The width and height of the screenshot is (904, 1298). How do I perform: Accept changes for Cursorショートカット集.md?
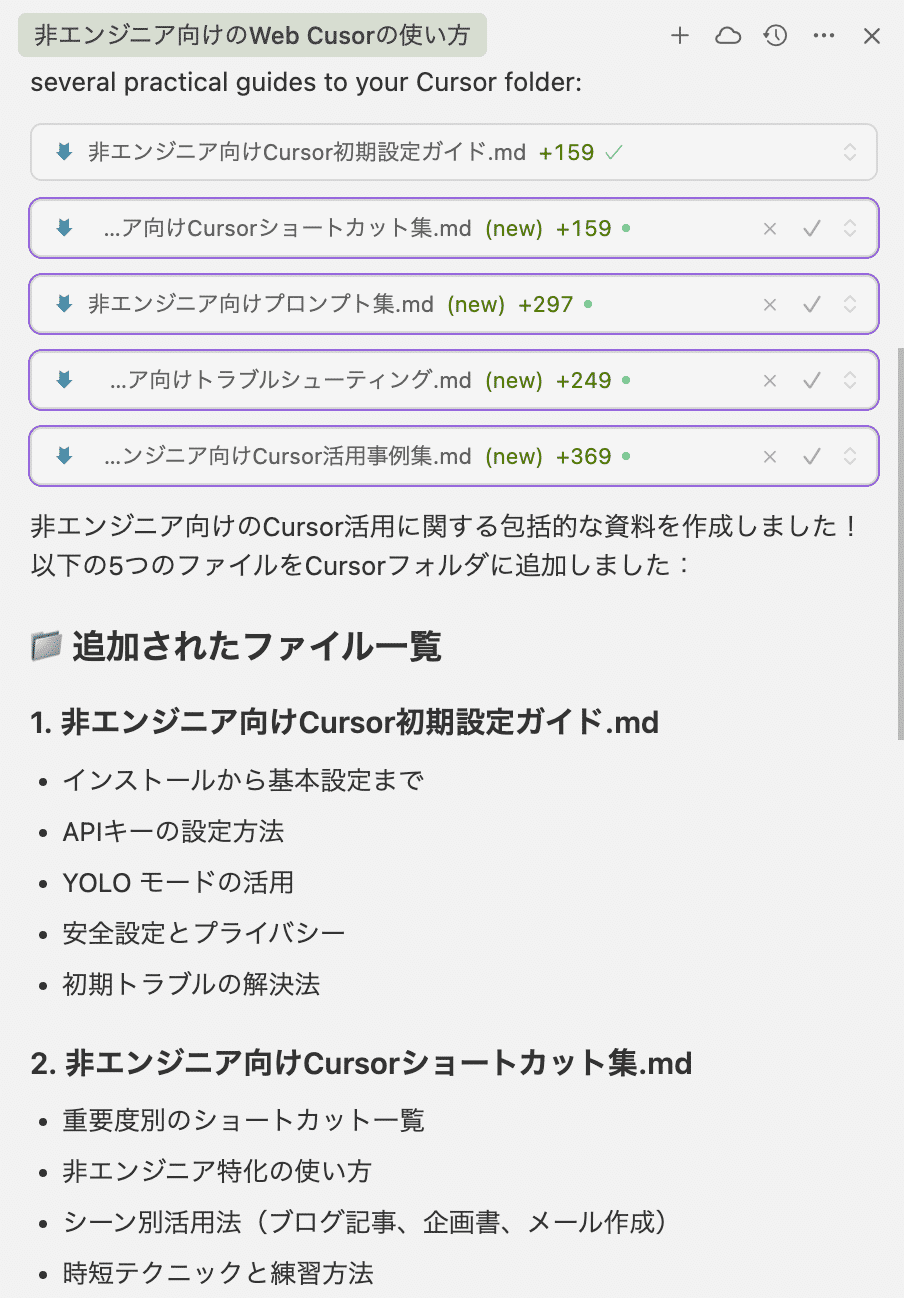click(x=812, y=229)
